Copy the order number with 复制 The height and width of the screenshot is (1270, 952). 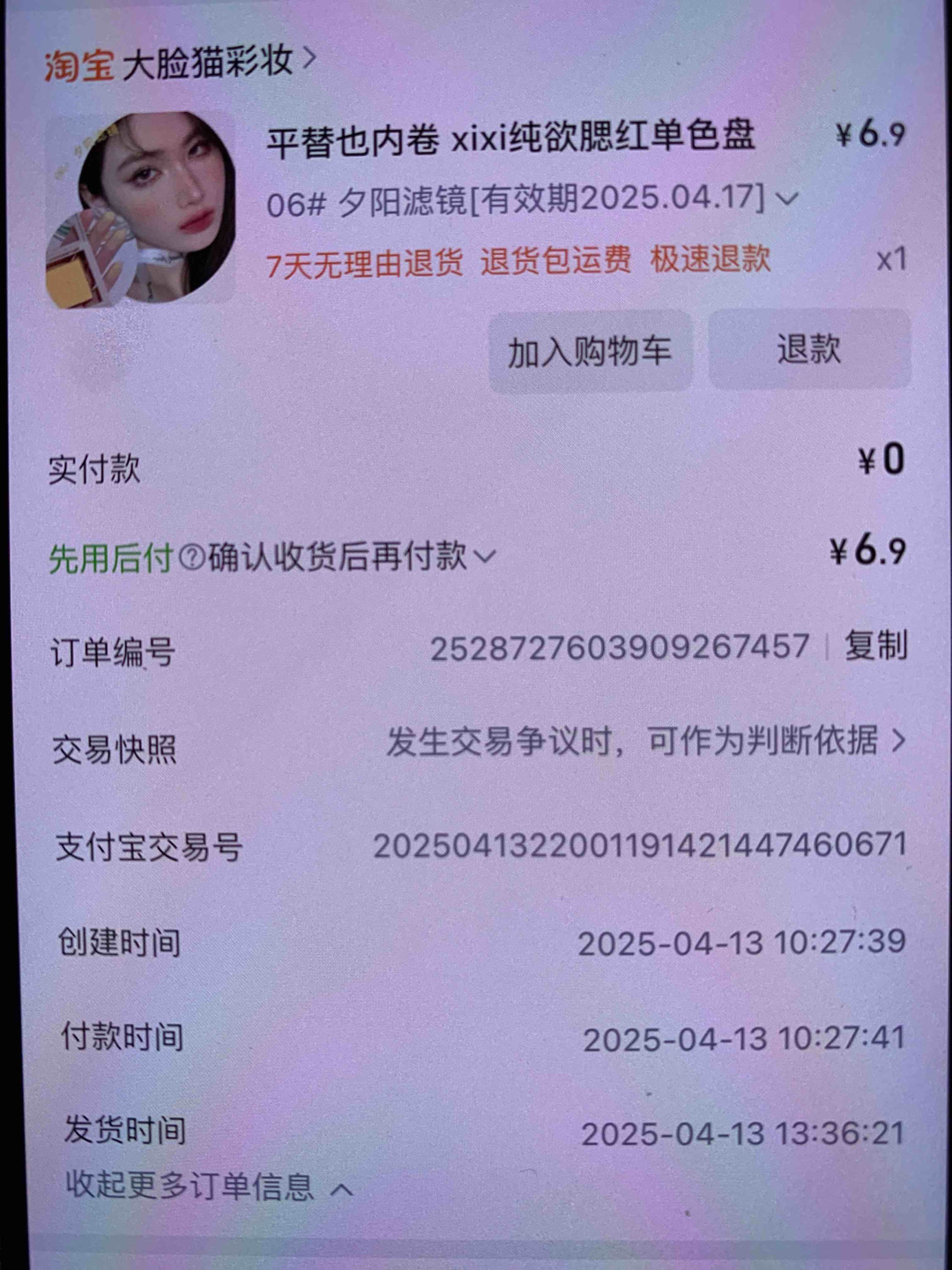[x=875, y=646]
